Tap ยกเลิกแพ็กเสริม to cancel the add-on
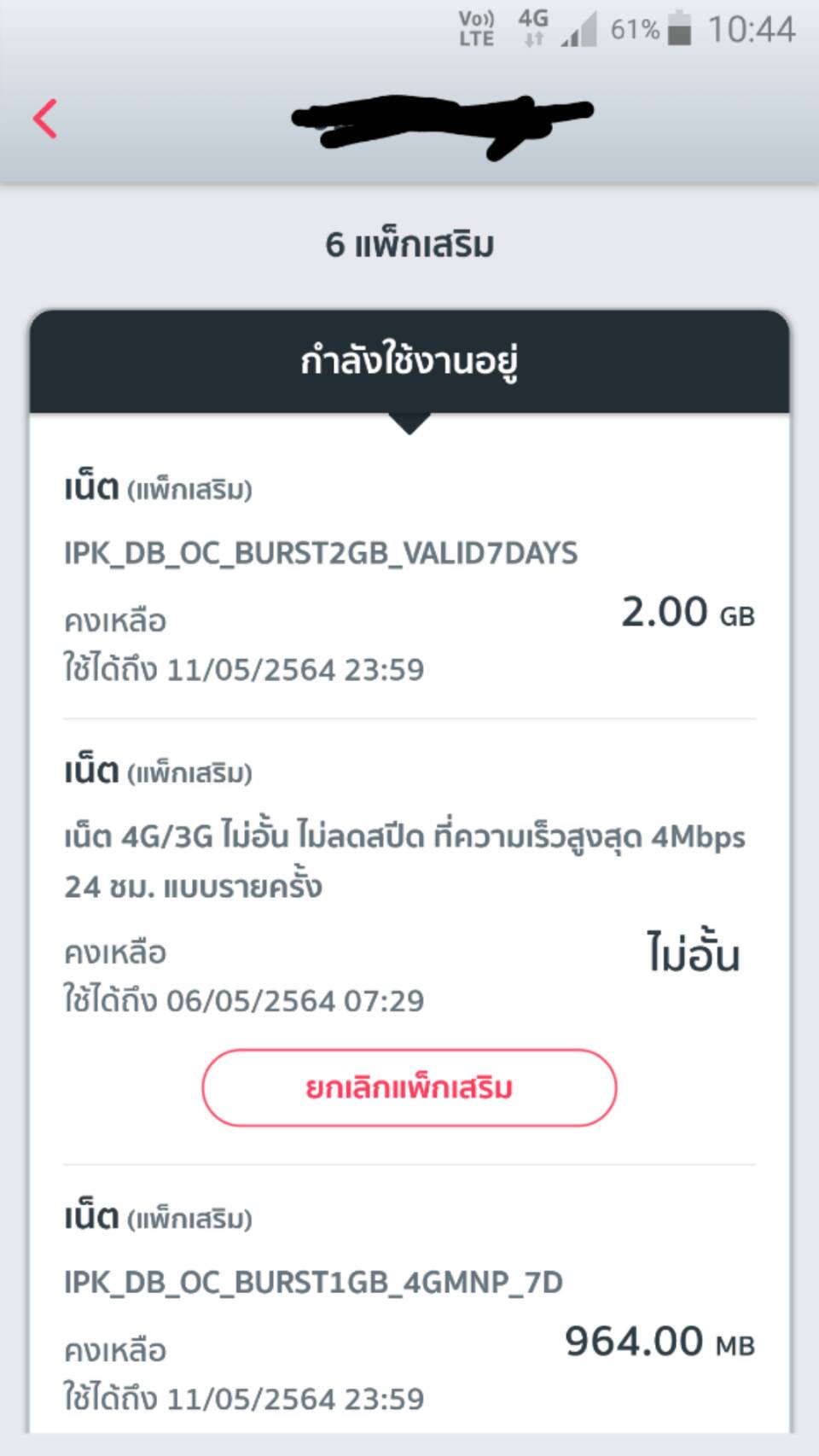 (x=409, y=1088)
